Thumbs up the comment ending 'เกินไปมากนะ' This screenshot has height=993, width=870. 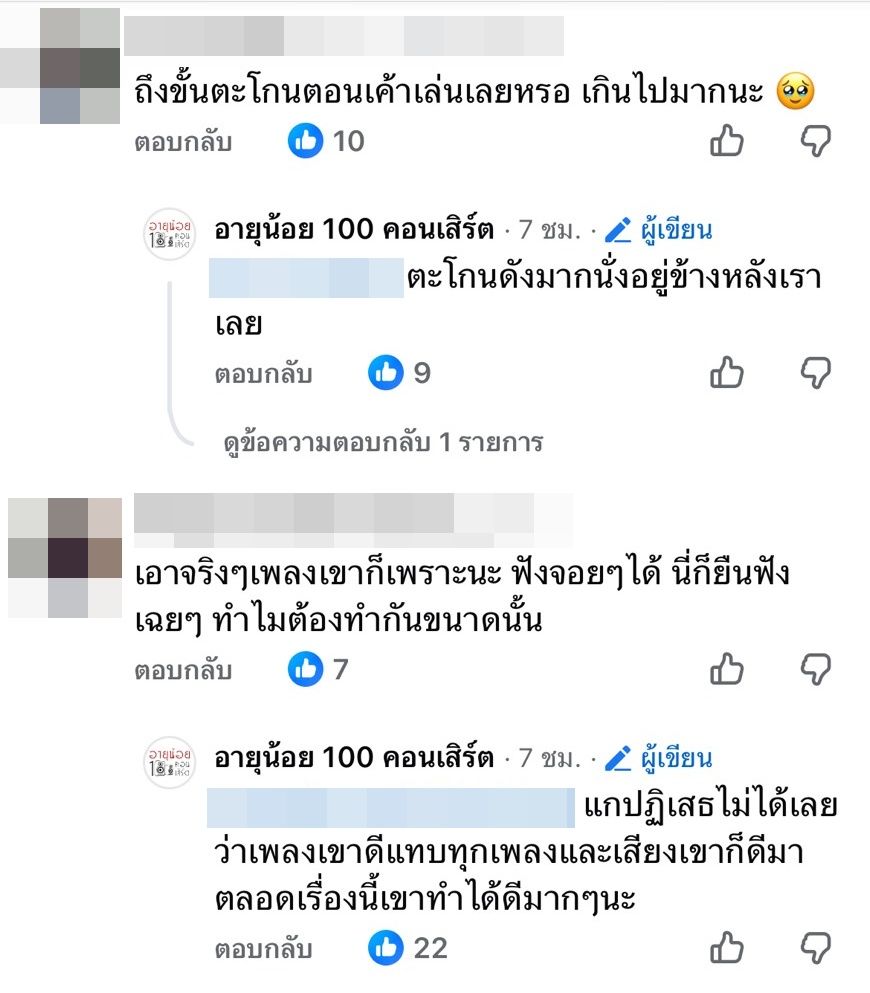coord(727,142)
